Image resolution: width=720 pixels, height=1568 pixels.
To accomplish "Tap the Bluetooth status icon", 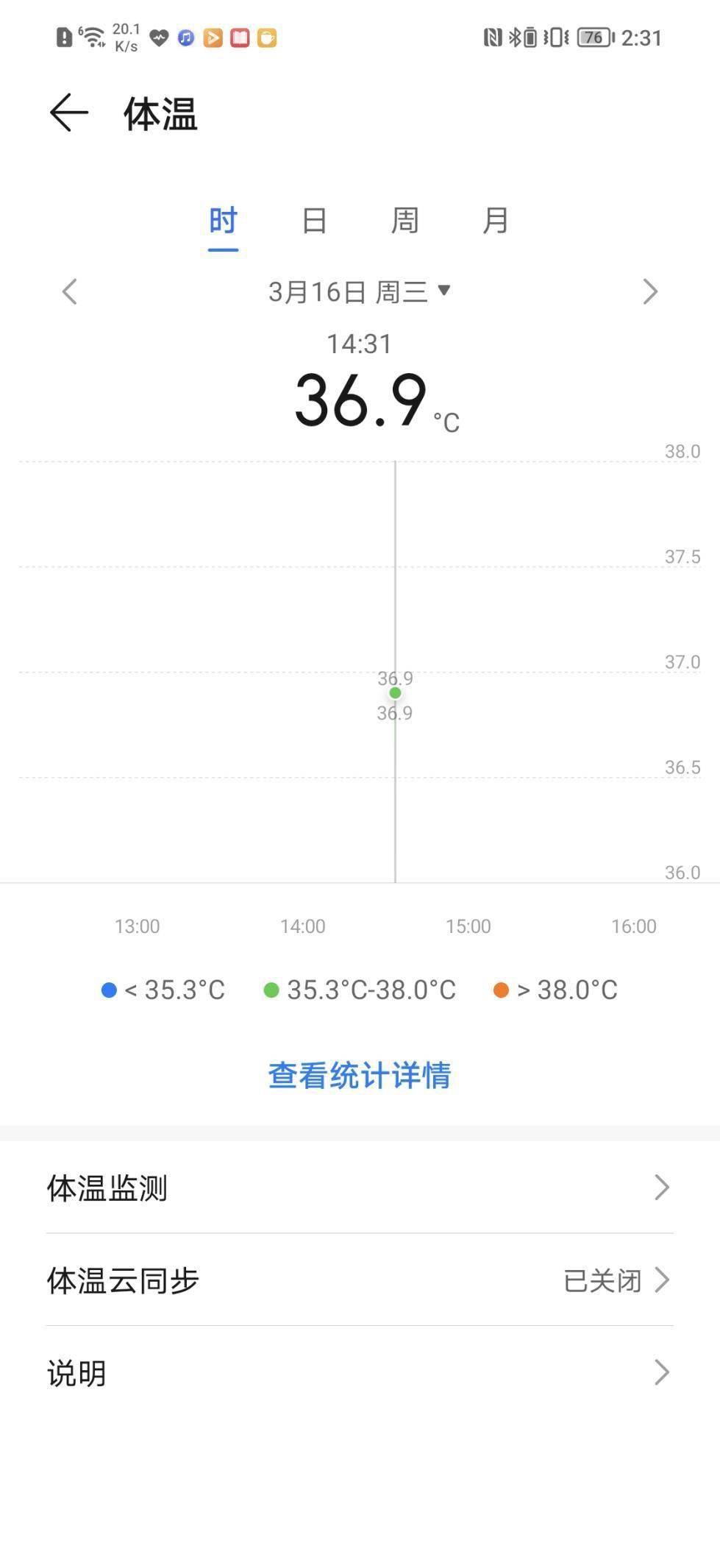I will click(516, 37).
